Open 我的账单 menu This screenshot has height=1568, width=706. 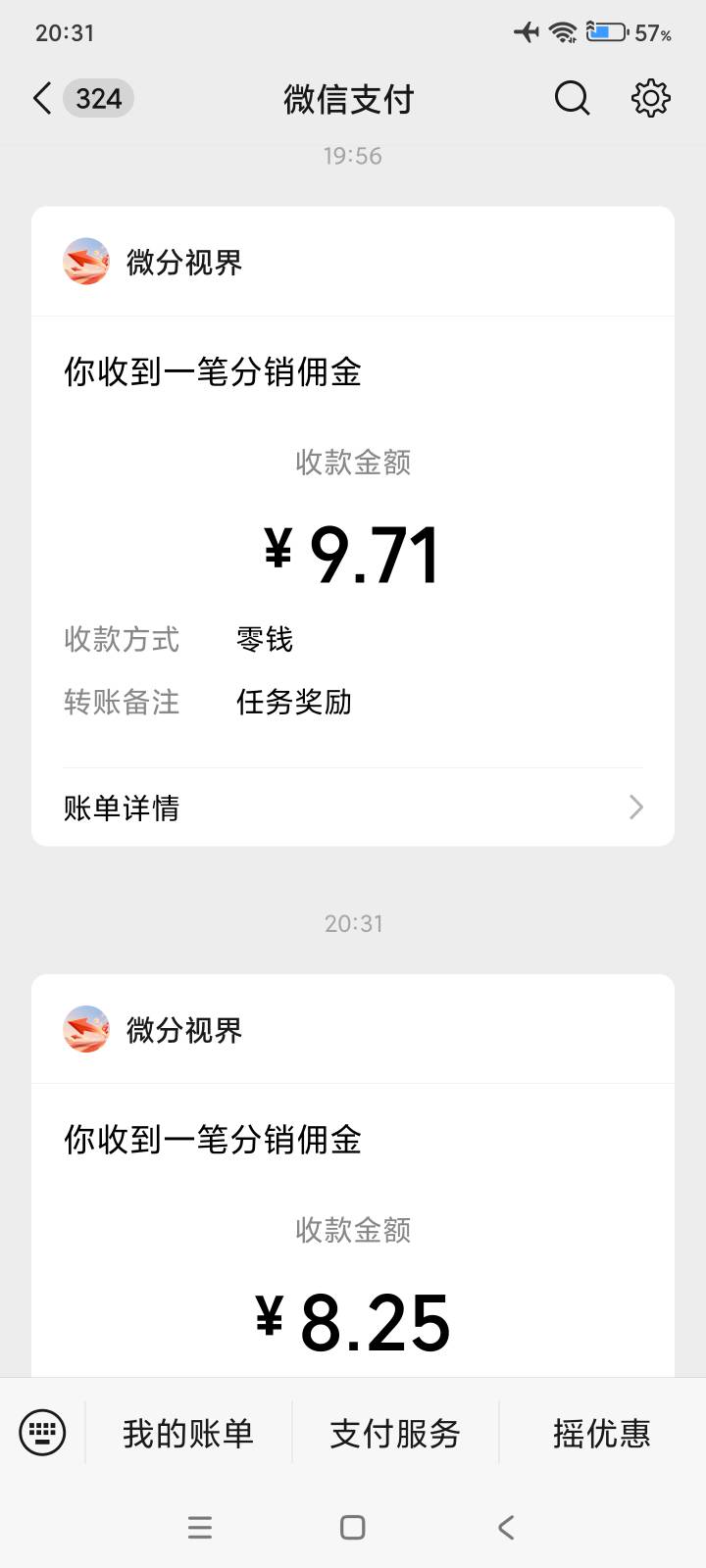coord(188,1434)
